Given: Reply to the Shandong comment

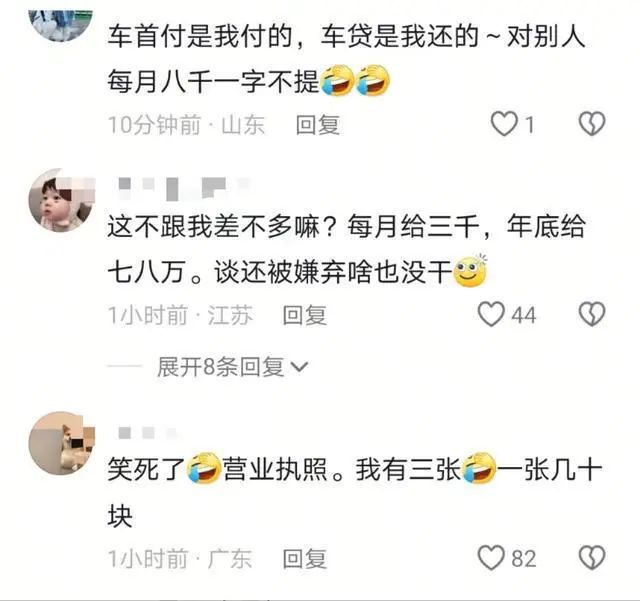Looking at the screenshot, I should coord(318,124).
